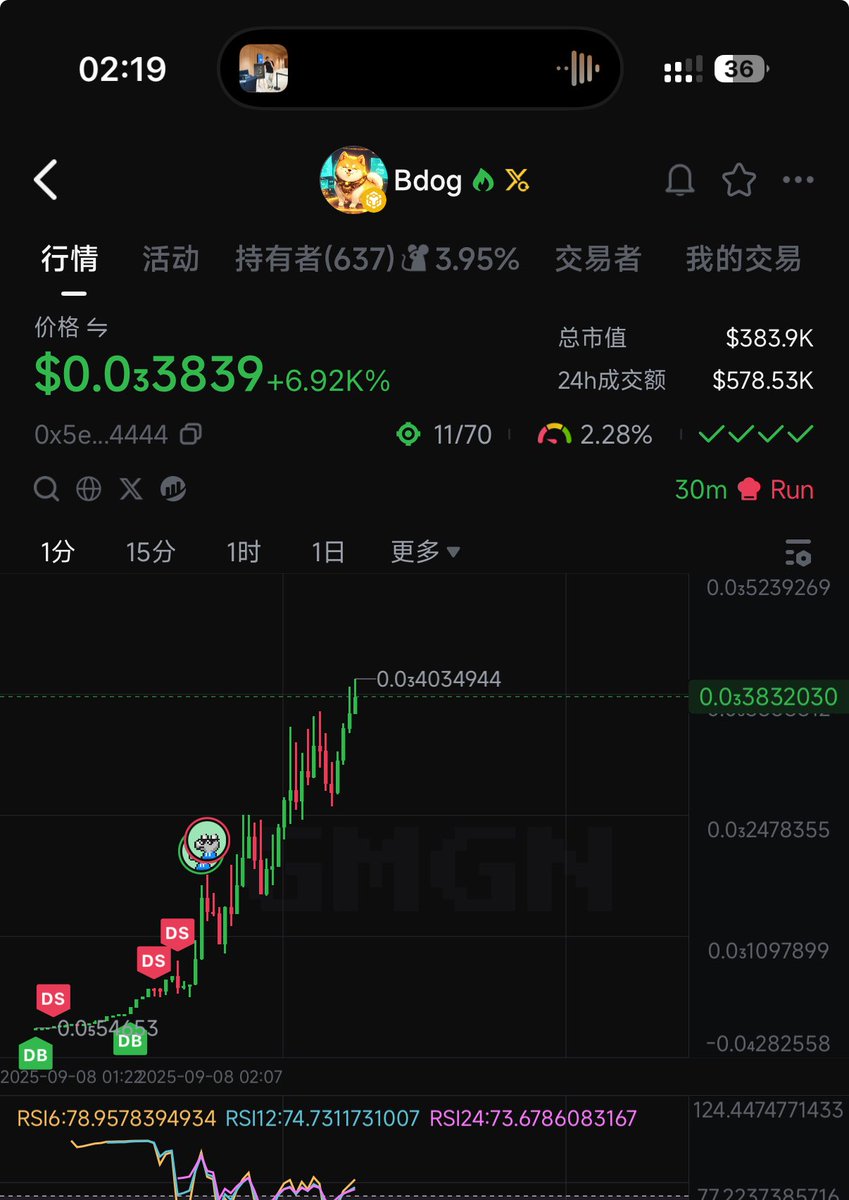
Task: Add Bdog to favorites with the star
Action: tap(739, 181)
